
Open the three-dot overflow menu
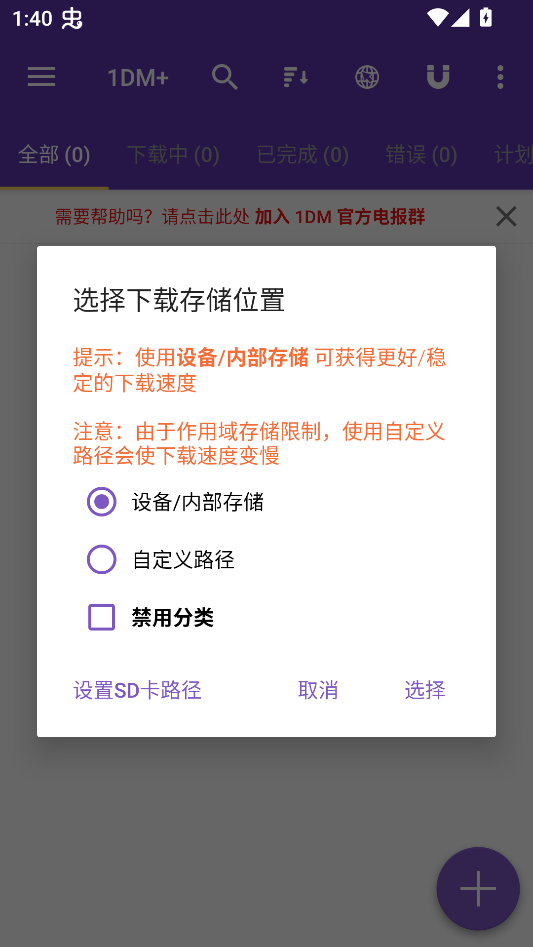click(x=500, y=77)
